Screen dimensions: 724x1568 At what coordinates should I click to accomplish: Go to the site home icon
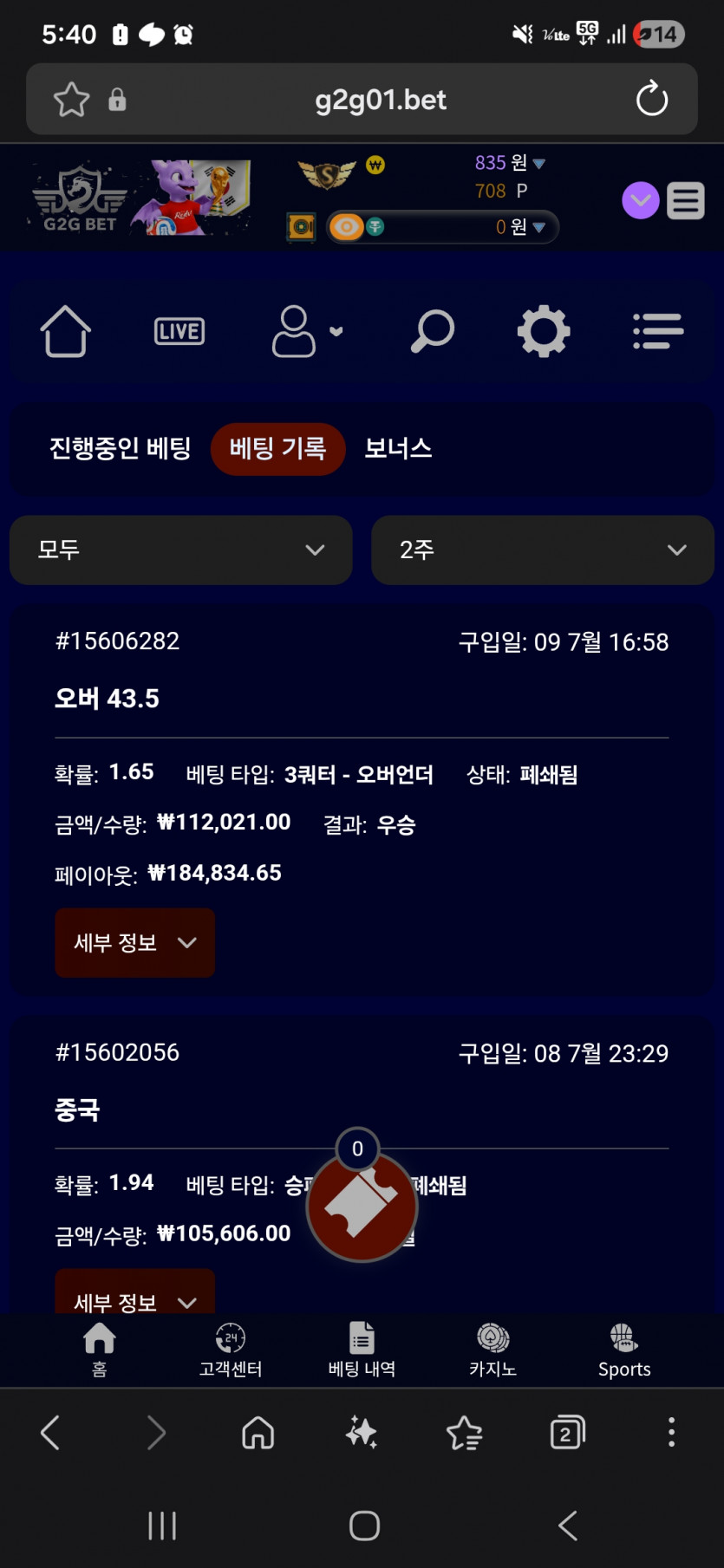pos(66,331)
